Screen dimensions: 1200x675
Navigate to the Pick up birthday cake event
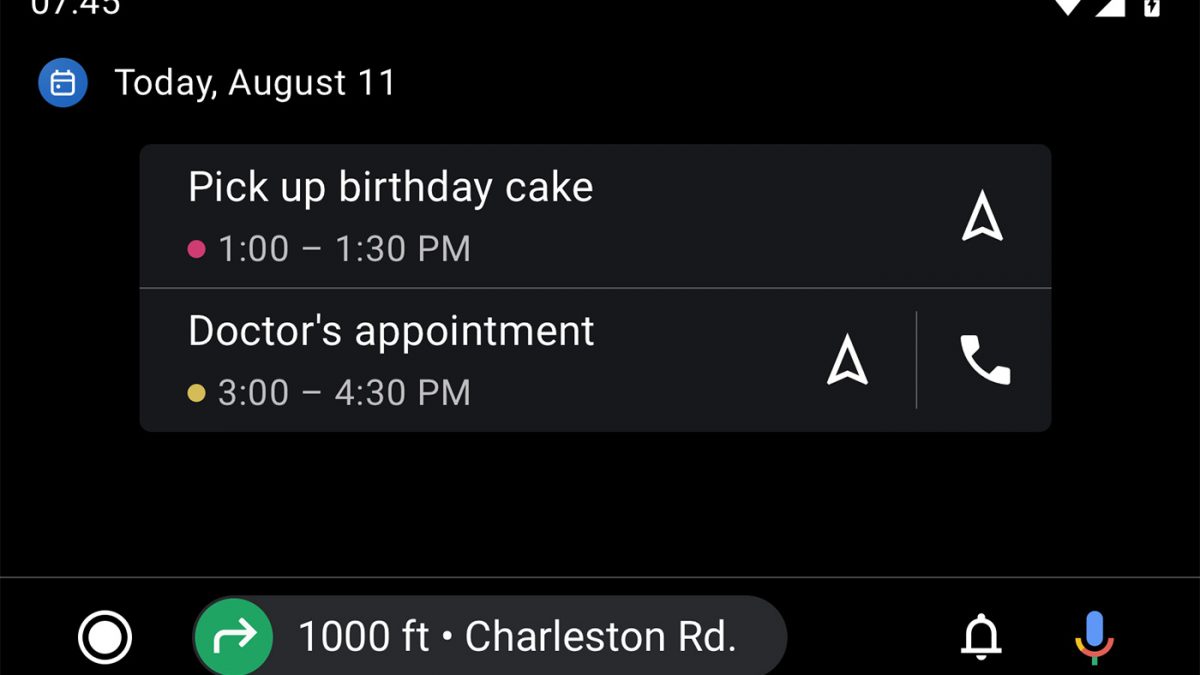982,217
